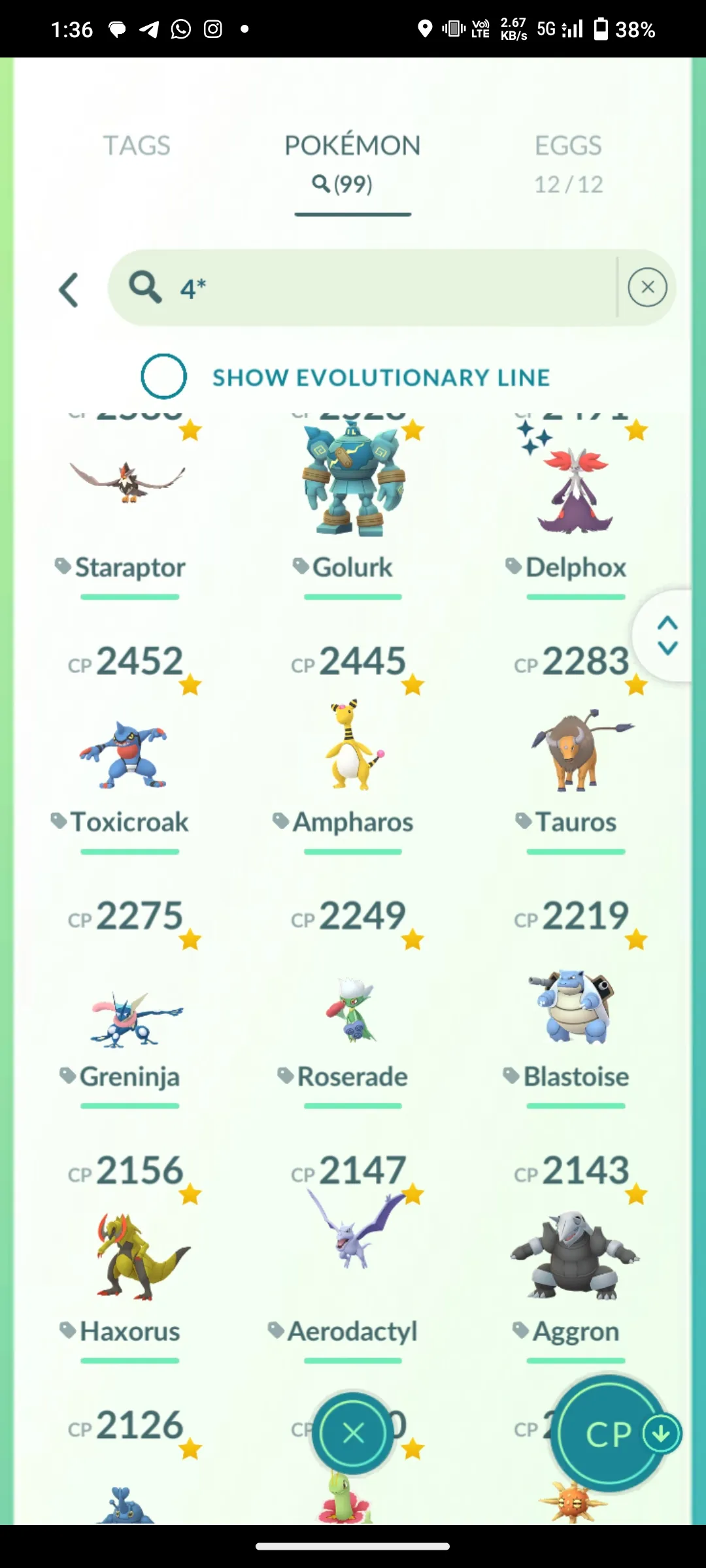Close the Pokémon list
This screenshot has height=1568, width=706.
coord(353,1433)
